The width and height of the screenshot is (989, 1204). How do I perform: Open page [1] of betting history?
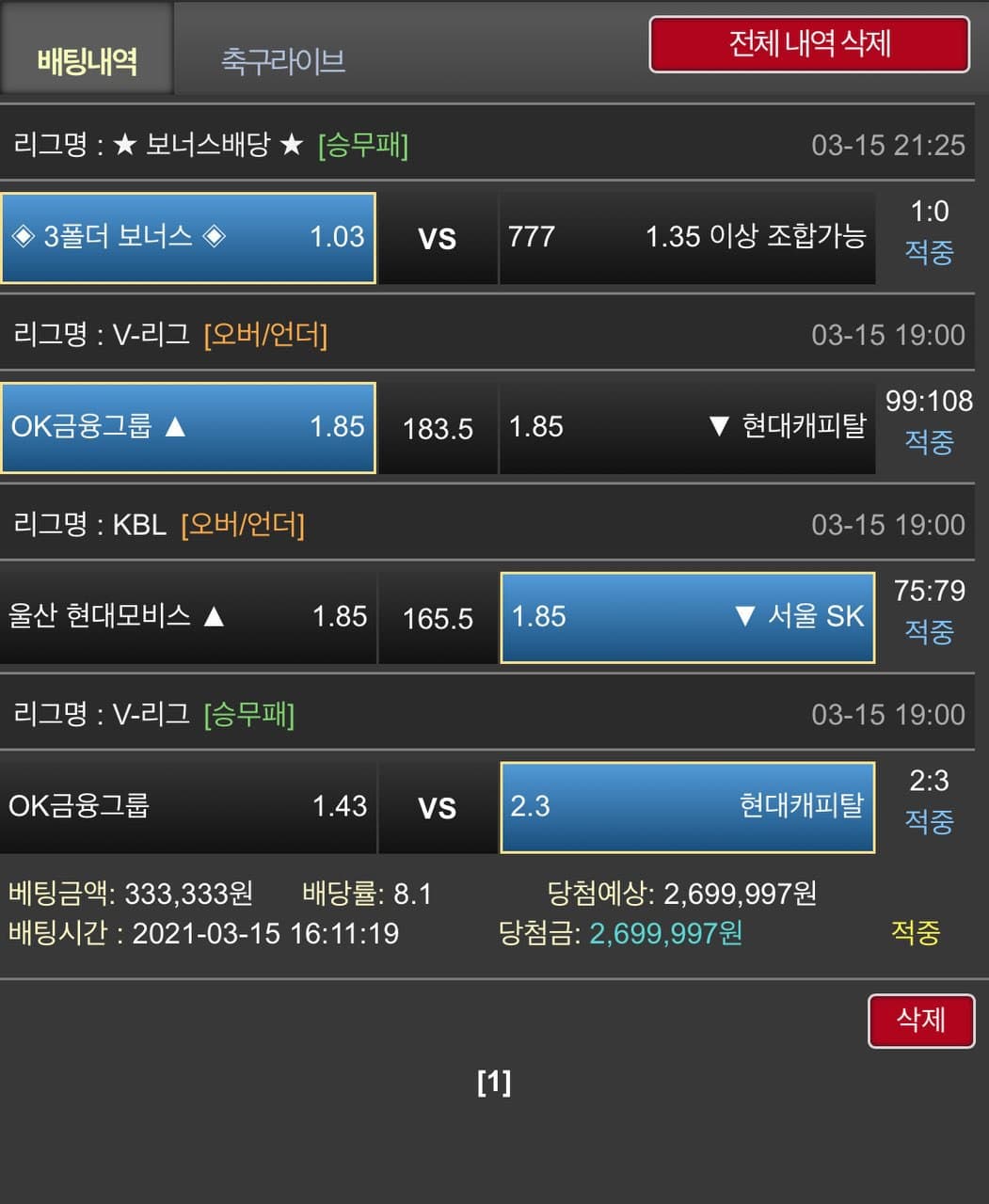pyautogui.click(x=494, y=1083)
